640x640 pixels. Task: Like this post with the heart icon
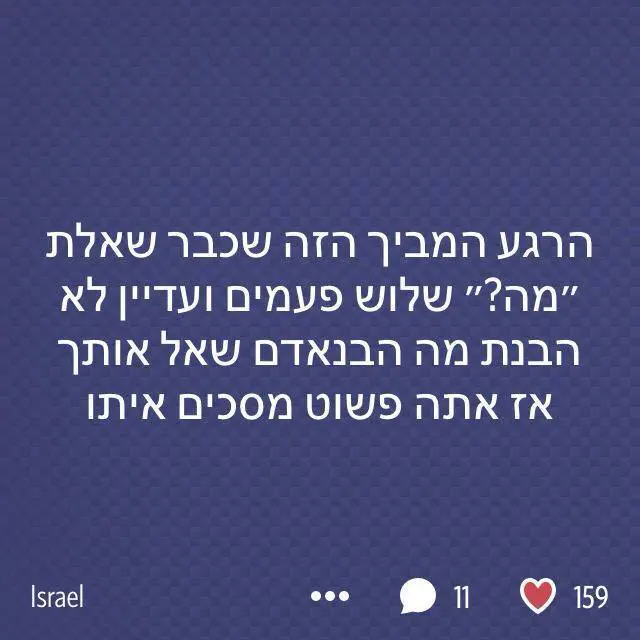tap(538, 597)
